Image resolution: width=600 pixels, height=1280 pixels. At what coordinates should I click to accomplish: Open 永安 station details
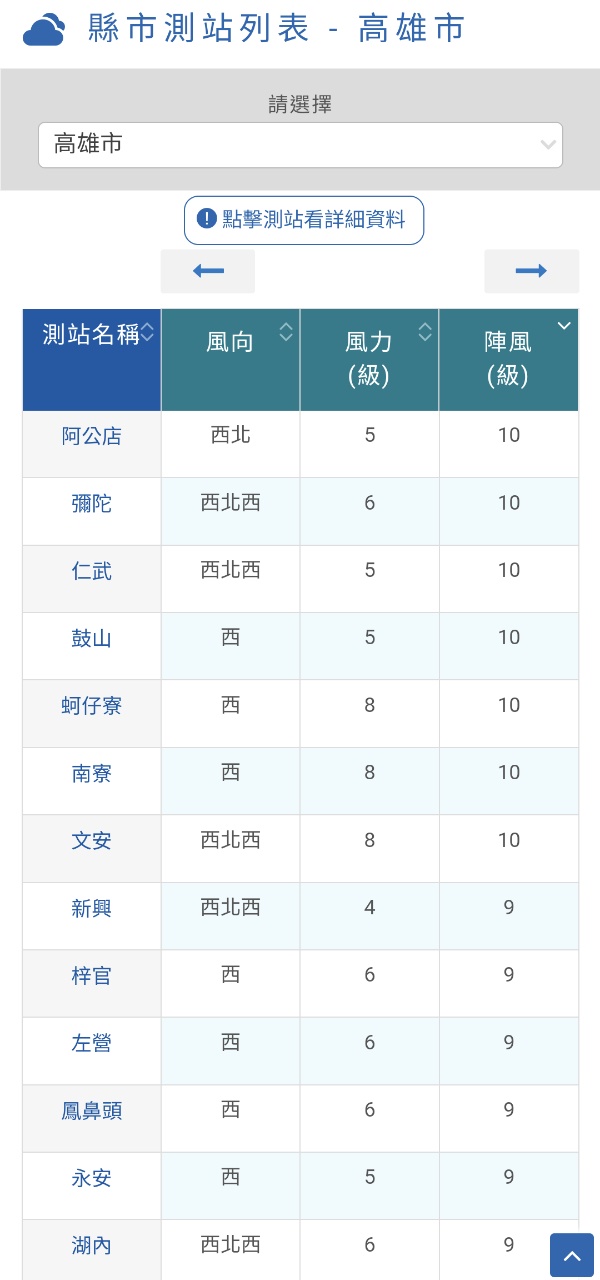click(92, 1179)
